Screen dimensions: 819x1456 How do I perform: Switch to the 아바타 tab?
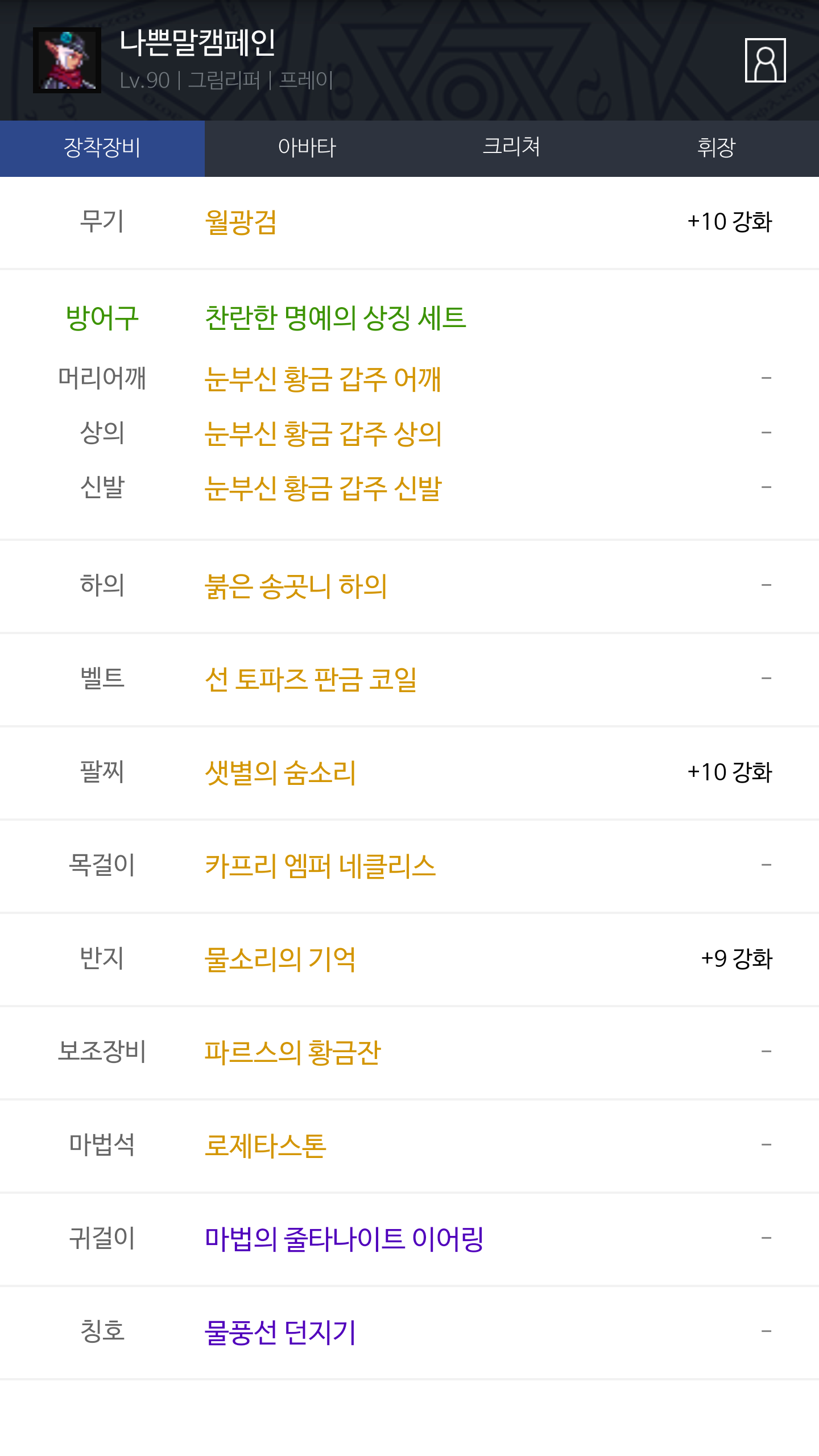coord(307,148)
